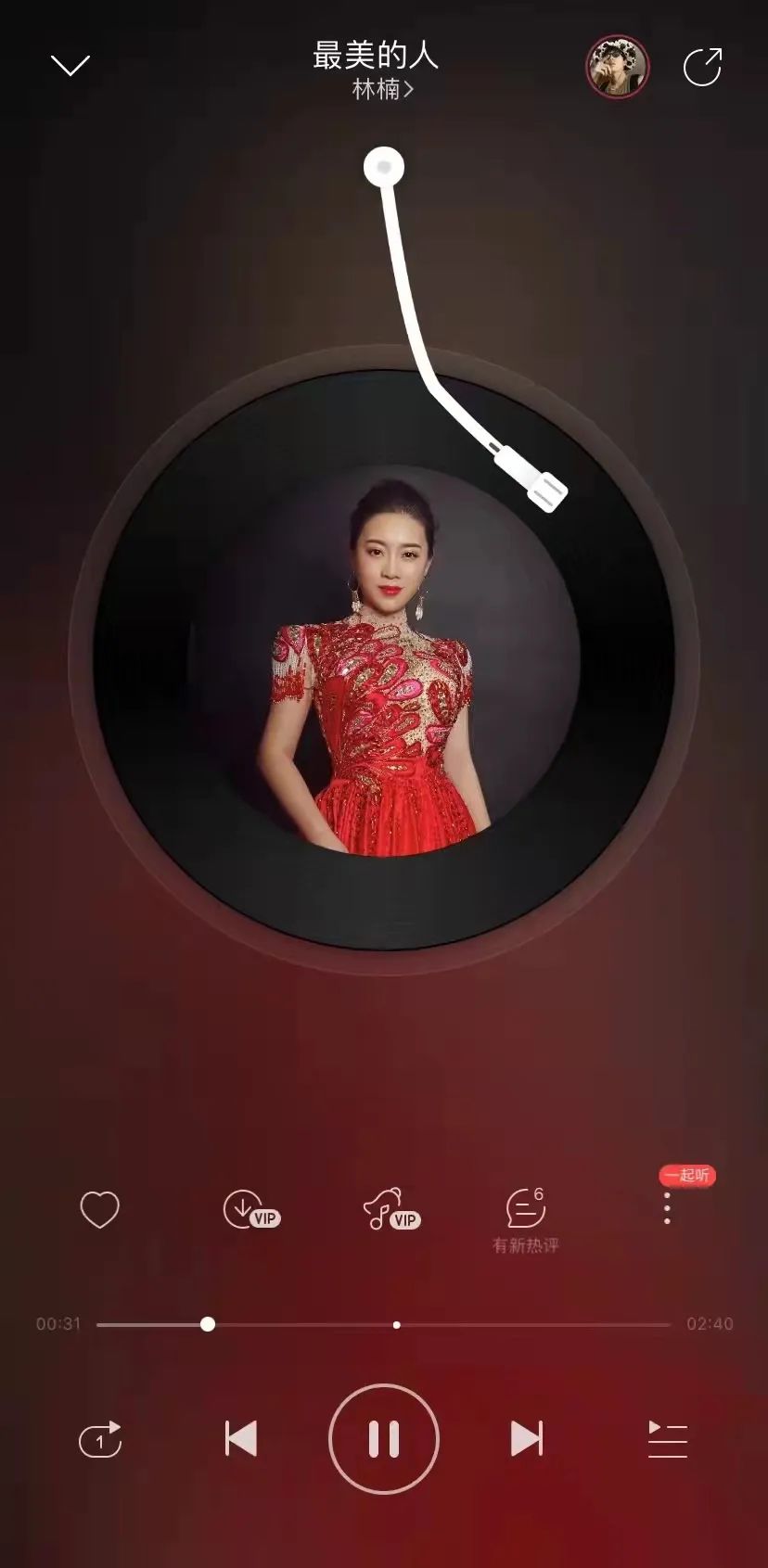Like this song with the heart
The image size is (768, 1568).
(99, 1209)
